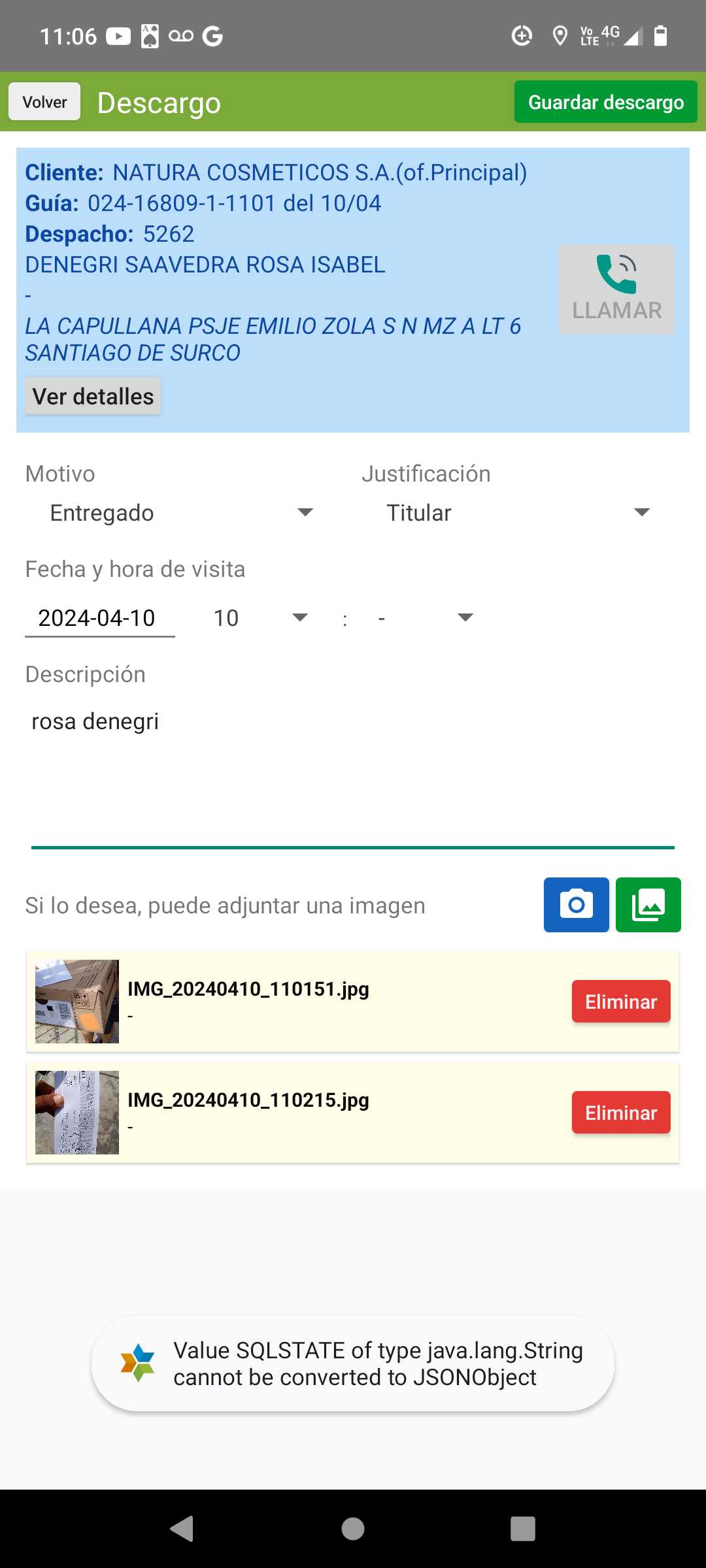Go back using the system back button
706x1568 pixels.
coord(182,1529)
